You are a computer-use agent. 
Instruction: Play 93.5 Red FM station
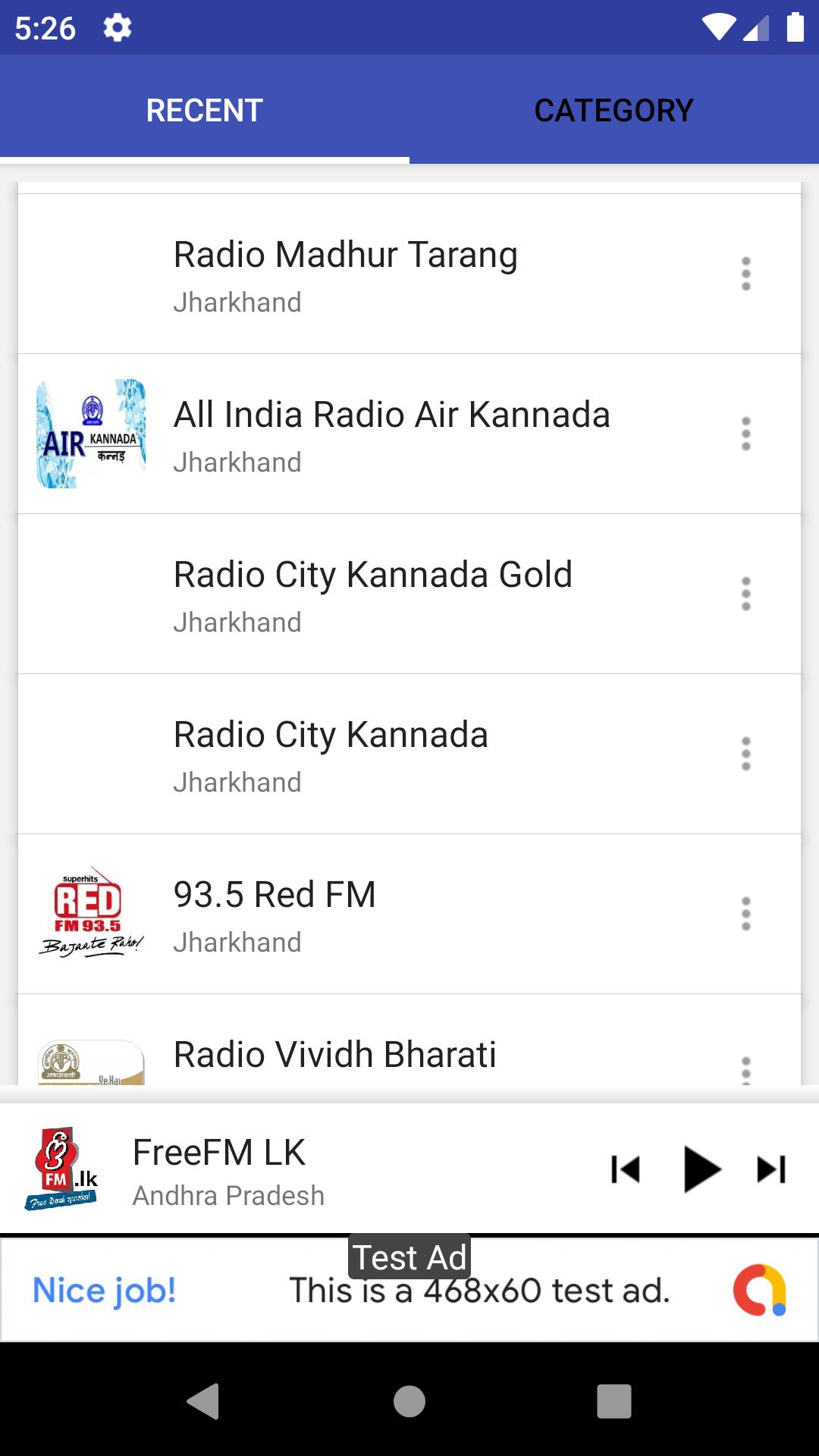(x=409, y=914)
